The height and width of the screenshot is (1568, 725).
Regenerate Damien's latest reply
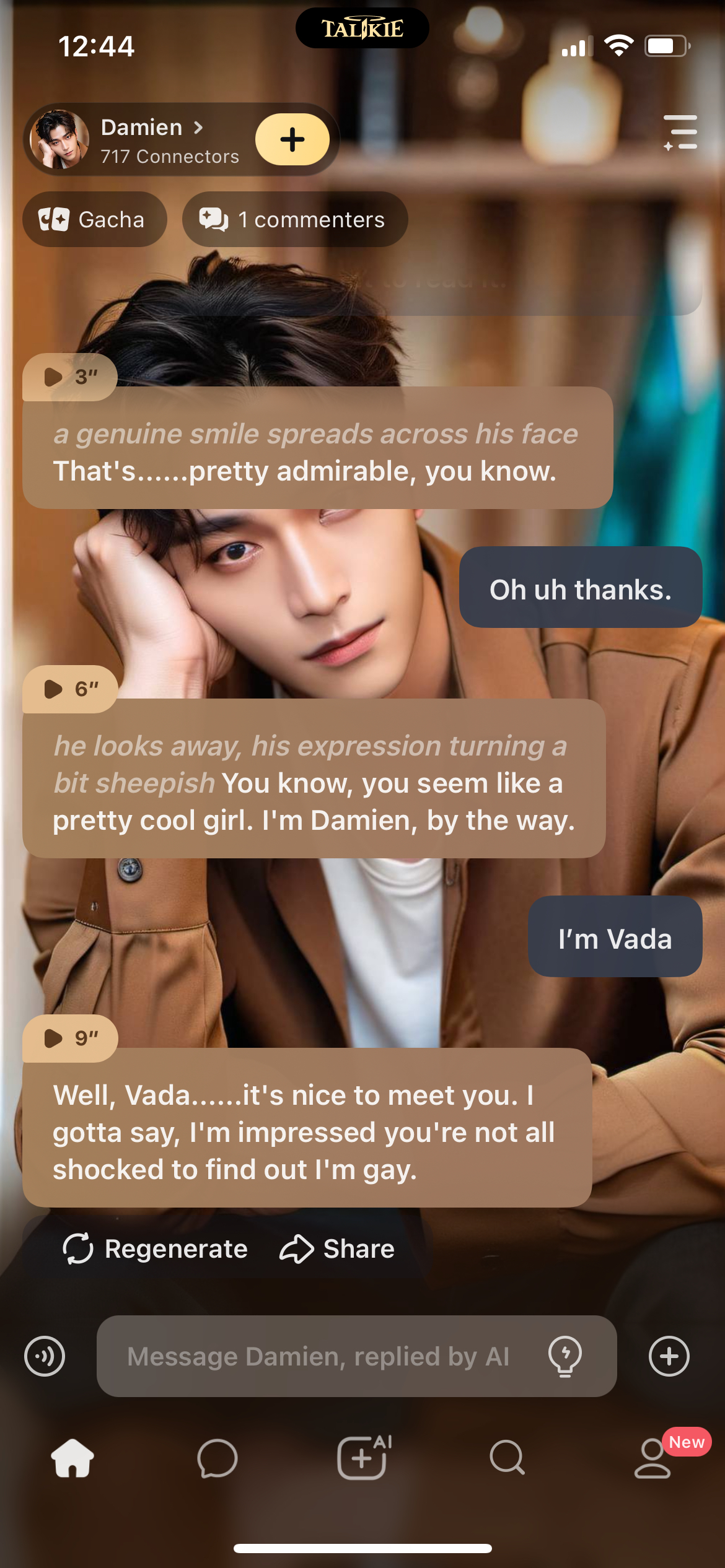[x=156, y=1248]
